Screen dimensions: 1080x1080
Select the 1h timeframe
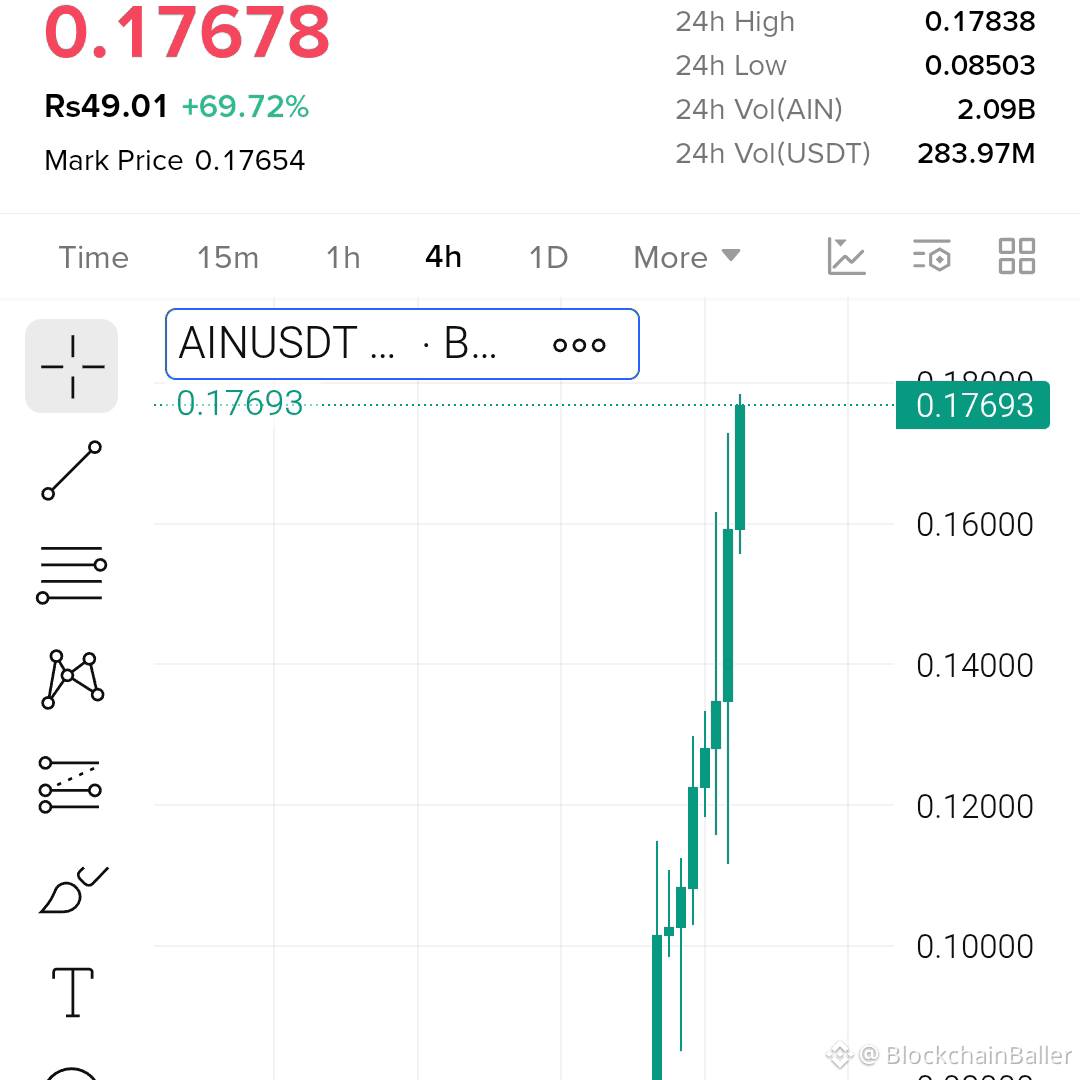pyautogui.click(x=343, y=258)
